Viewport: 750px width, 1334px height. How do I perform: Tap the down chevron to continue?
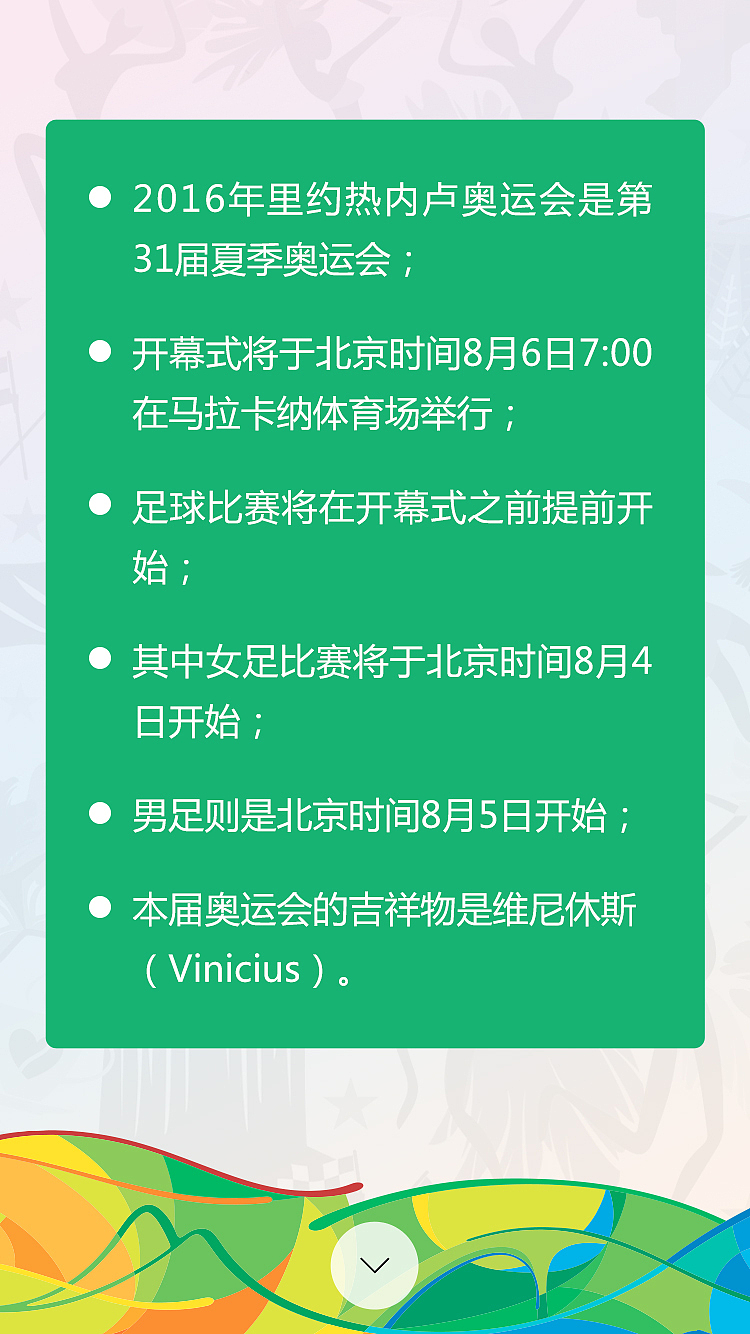pos(374,1265)
